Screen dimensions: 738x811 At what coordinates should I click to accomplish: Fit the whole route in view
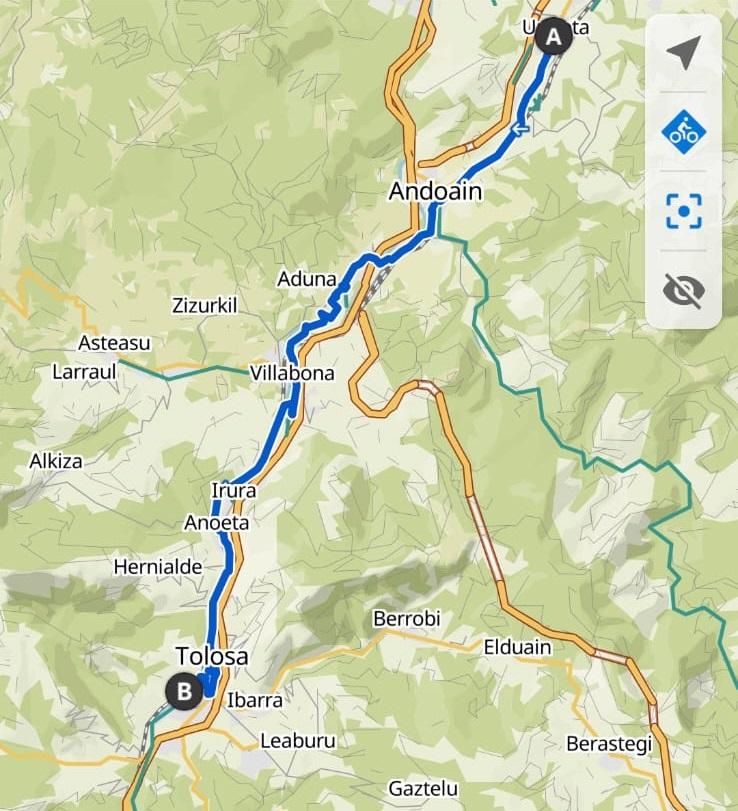pos(684,211)
